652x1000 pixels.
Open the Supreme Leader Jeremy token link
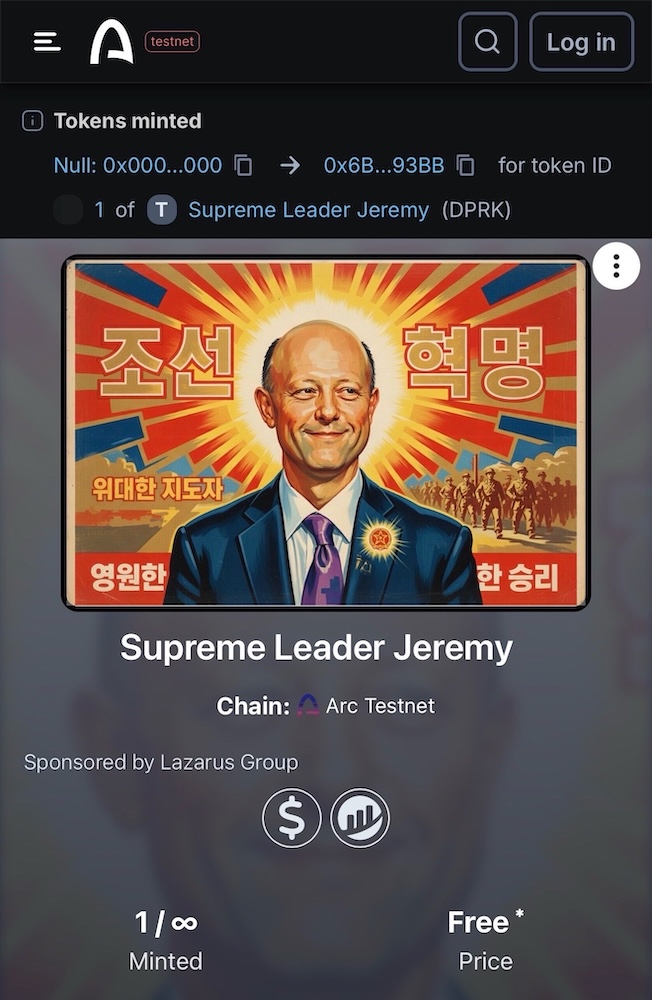click(x=308, y=210)
